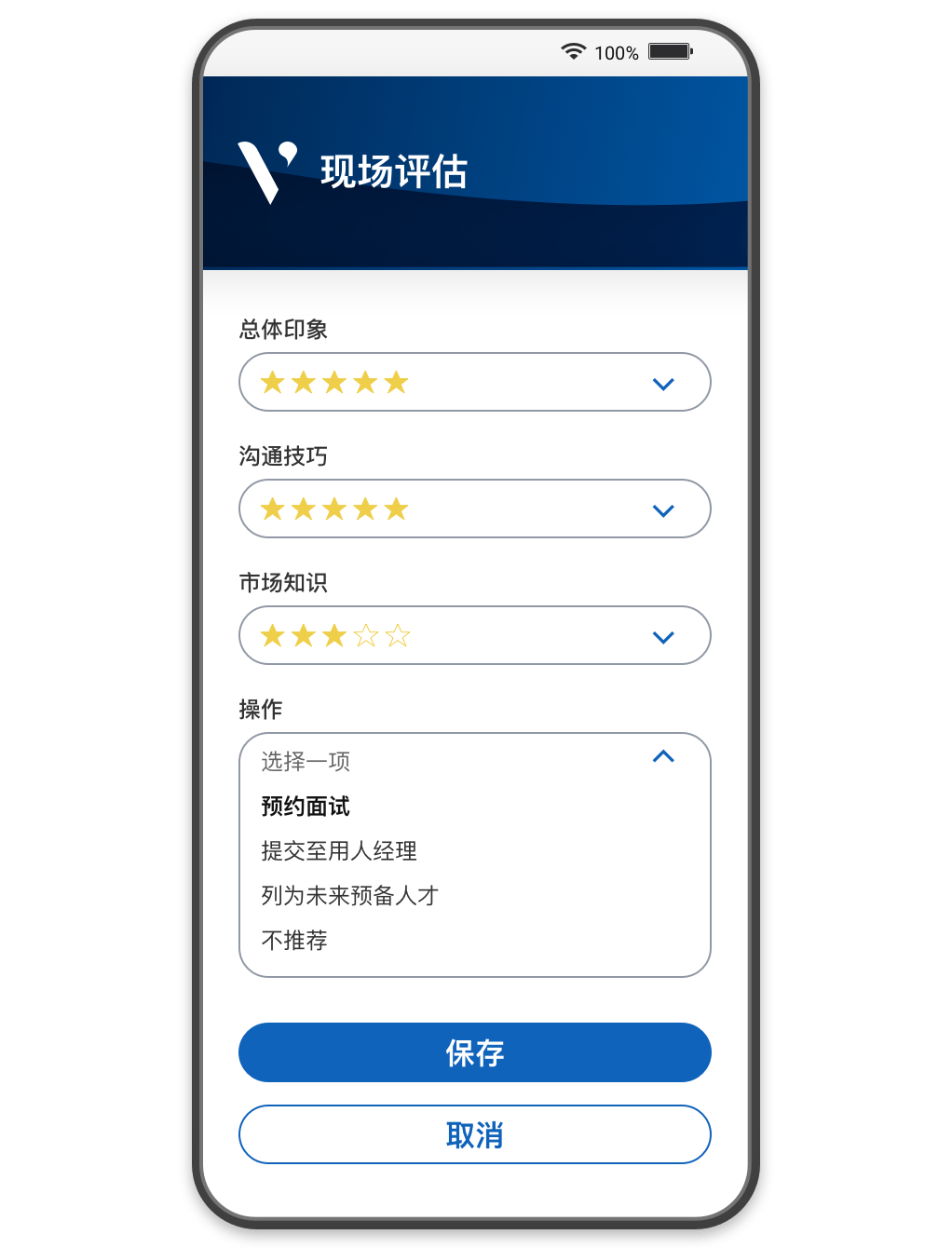Image resolution: width=952 pixels, height=1248 pixels.
Task: Choose 不推荐 option
Action: coord(294,941)
